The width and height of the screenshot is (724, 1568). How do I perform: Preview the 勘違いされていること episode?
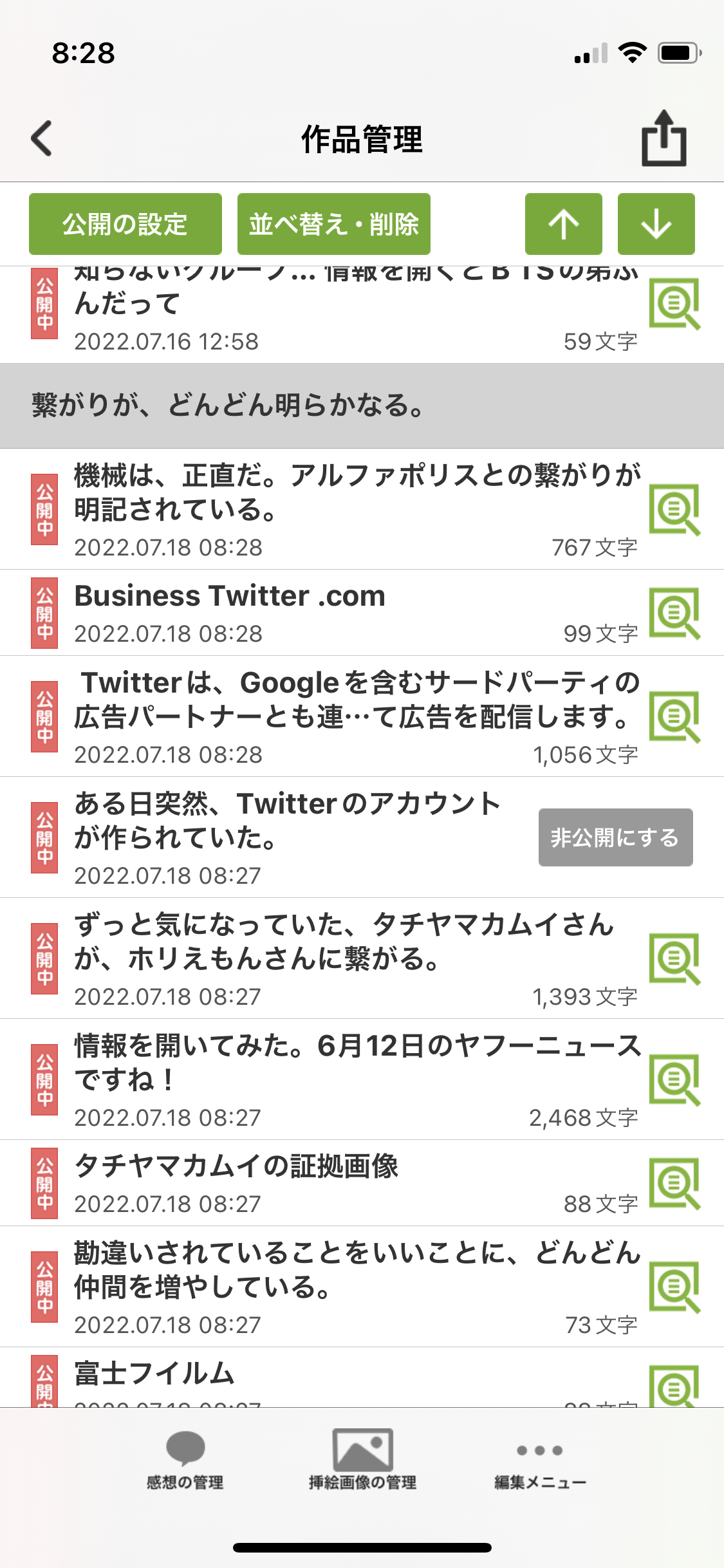(674, 1287)
